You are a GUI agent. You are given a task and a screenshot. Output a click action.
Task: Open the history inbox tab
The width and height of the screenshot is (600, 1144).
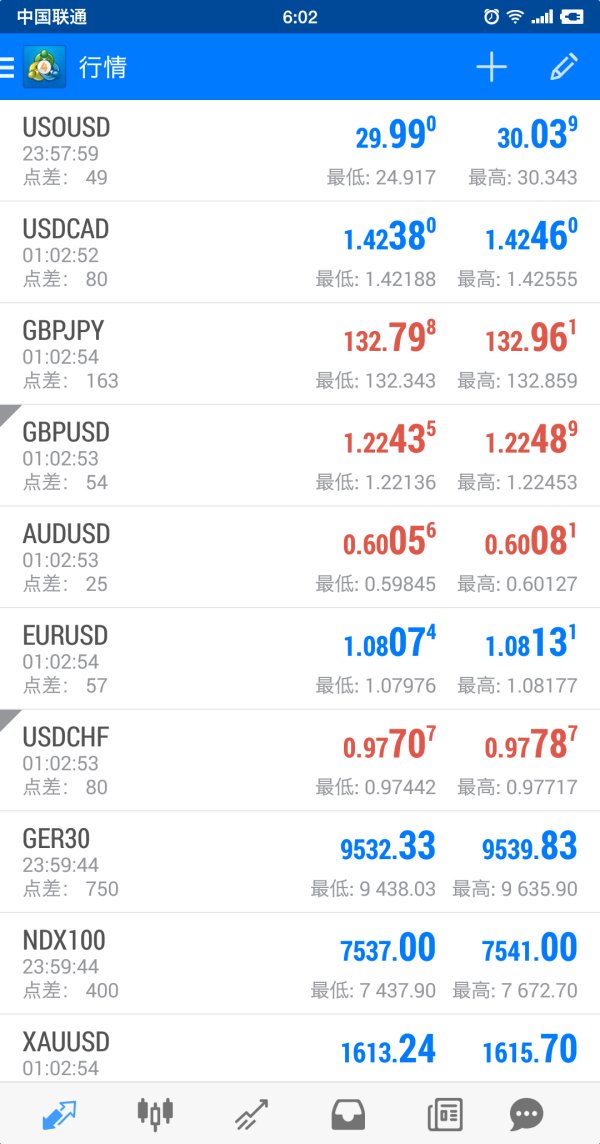point(348,1114)
